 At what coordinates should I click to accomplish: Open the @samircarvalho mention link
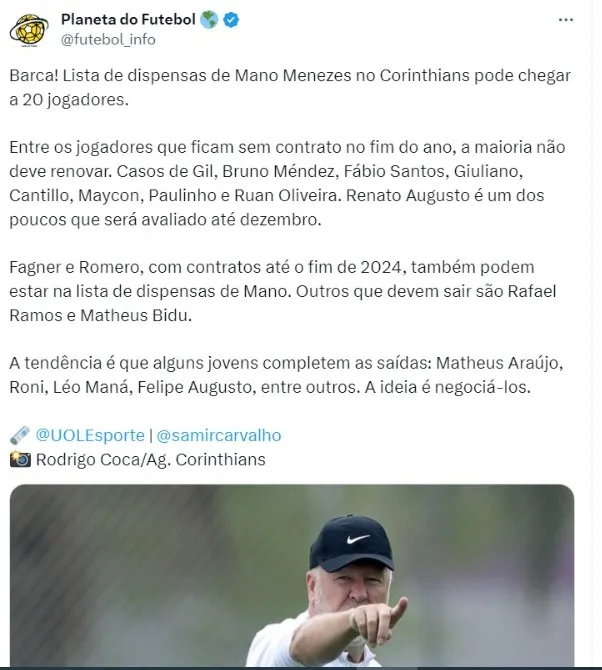pos(219,435)
